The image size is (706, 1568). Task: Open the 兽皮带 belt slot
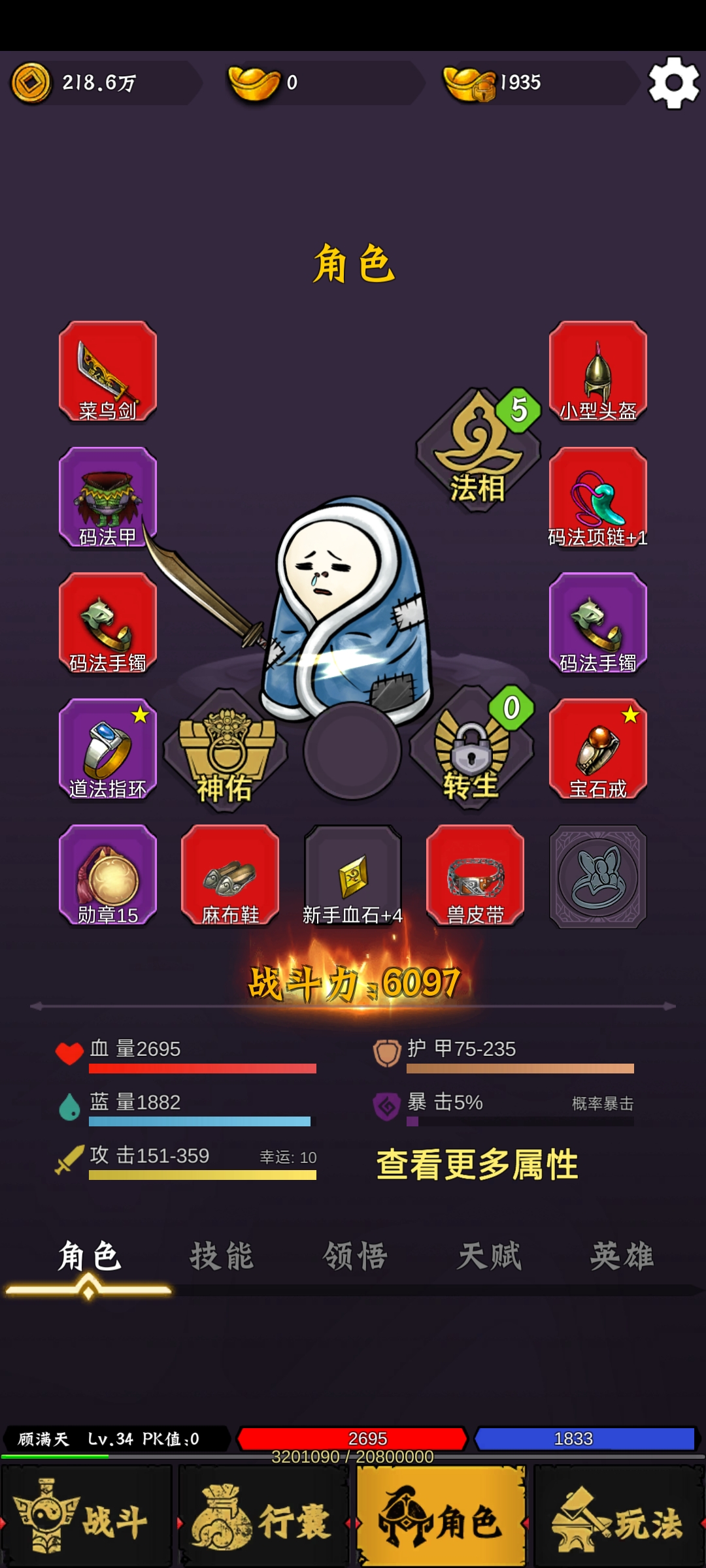pyautogui.click(x=475, y=875)
